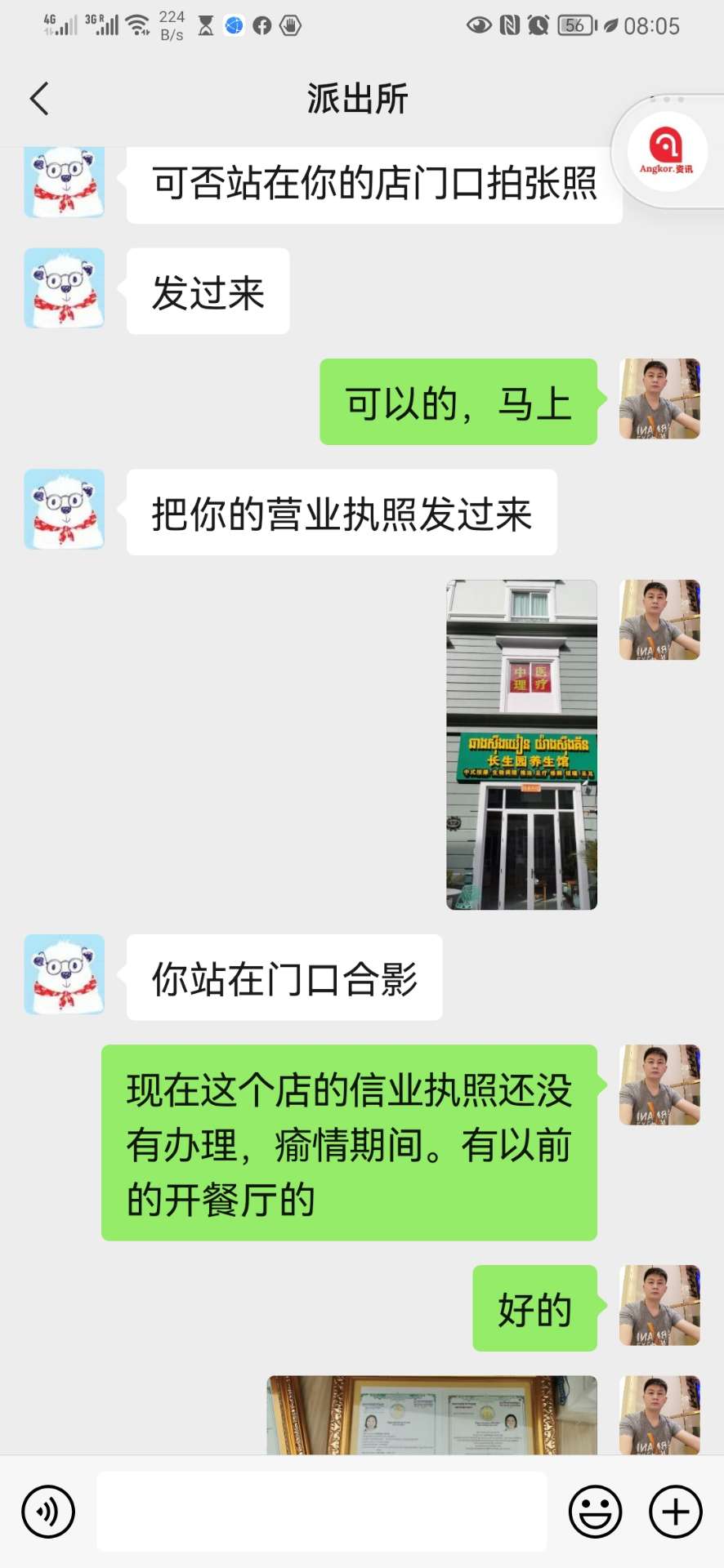Open the plus attachment menu
Image resolution: width=724 pixels, height=1568 pixels.
tap(675, 1512)
